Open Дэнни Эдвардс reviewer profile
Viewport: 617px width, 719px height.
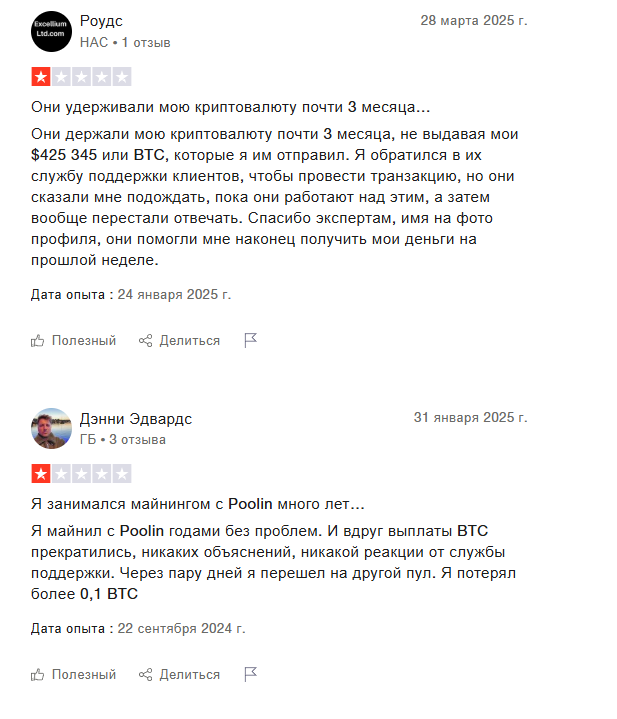(135, 419)
